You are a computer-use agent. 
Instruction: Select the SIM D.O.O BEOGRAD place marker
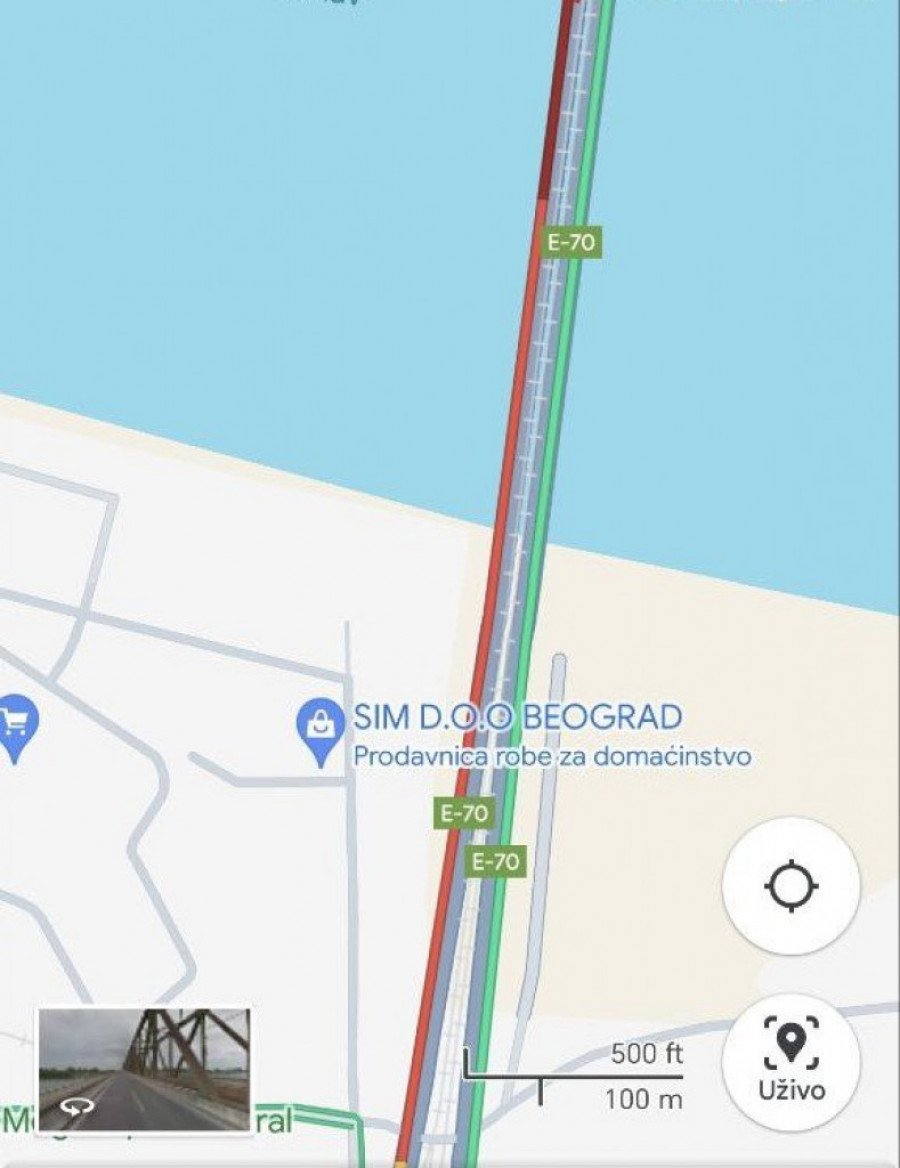(x=321, y=729)
